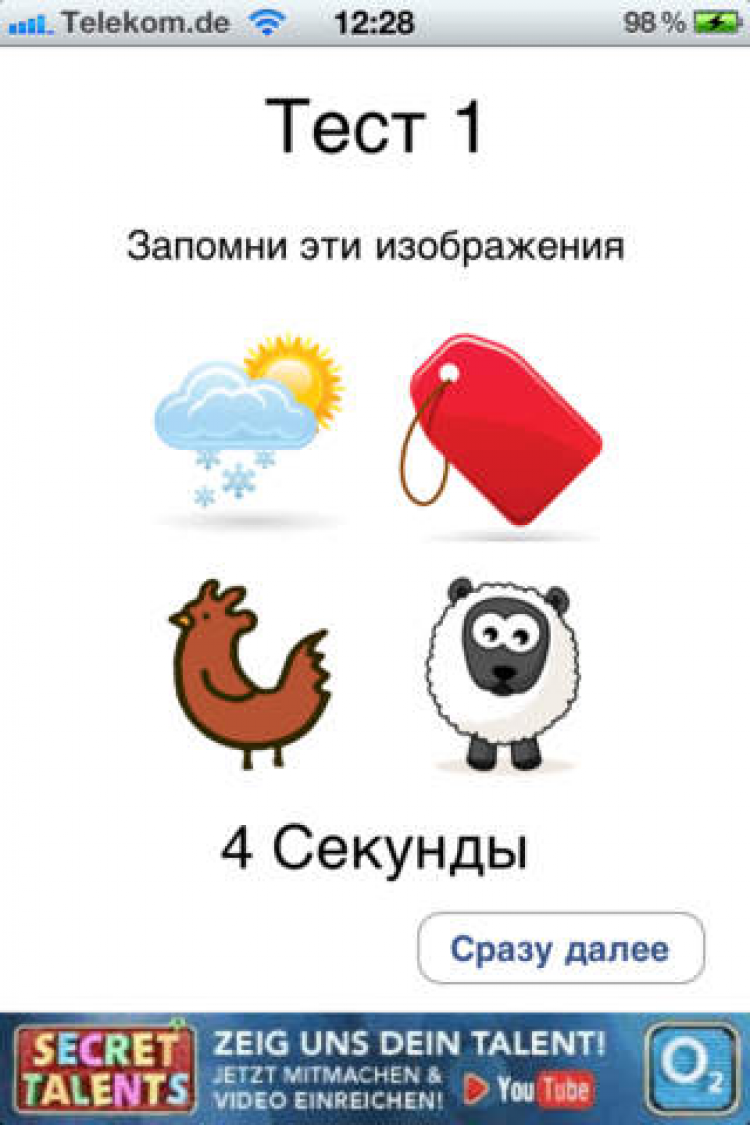Open the Secret Talents ad banner
This screenshot has height=1125, width=750.
tap(375, 1068)
